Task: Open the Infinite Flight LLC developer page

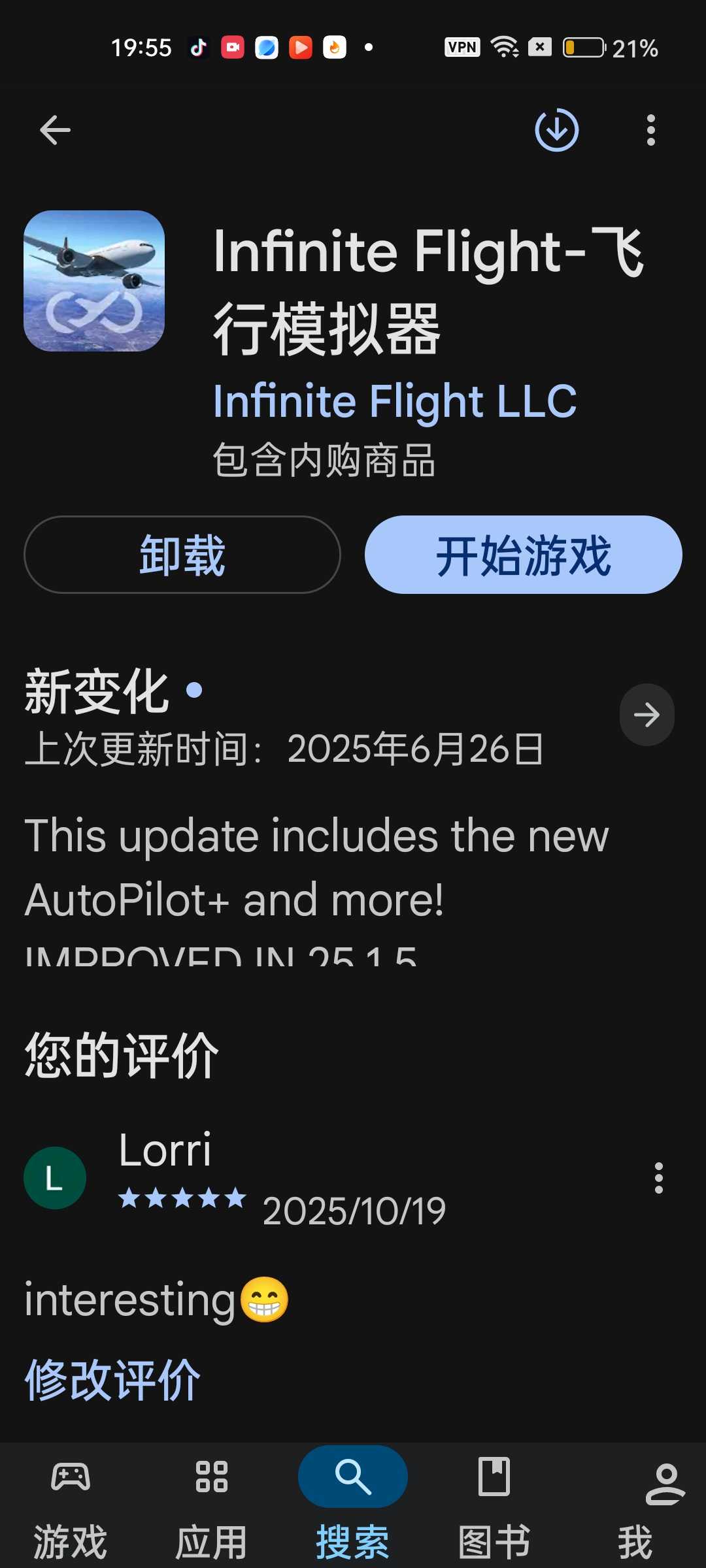Action: (395, 400)
